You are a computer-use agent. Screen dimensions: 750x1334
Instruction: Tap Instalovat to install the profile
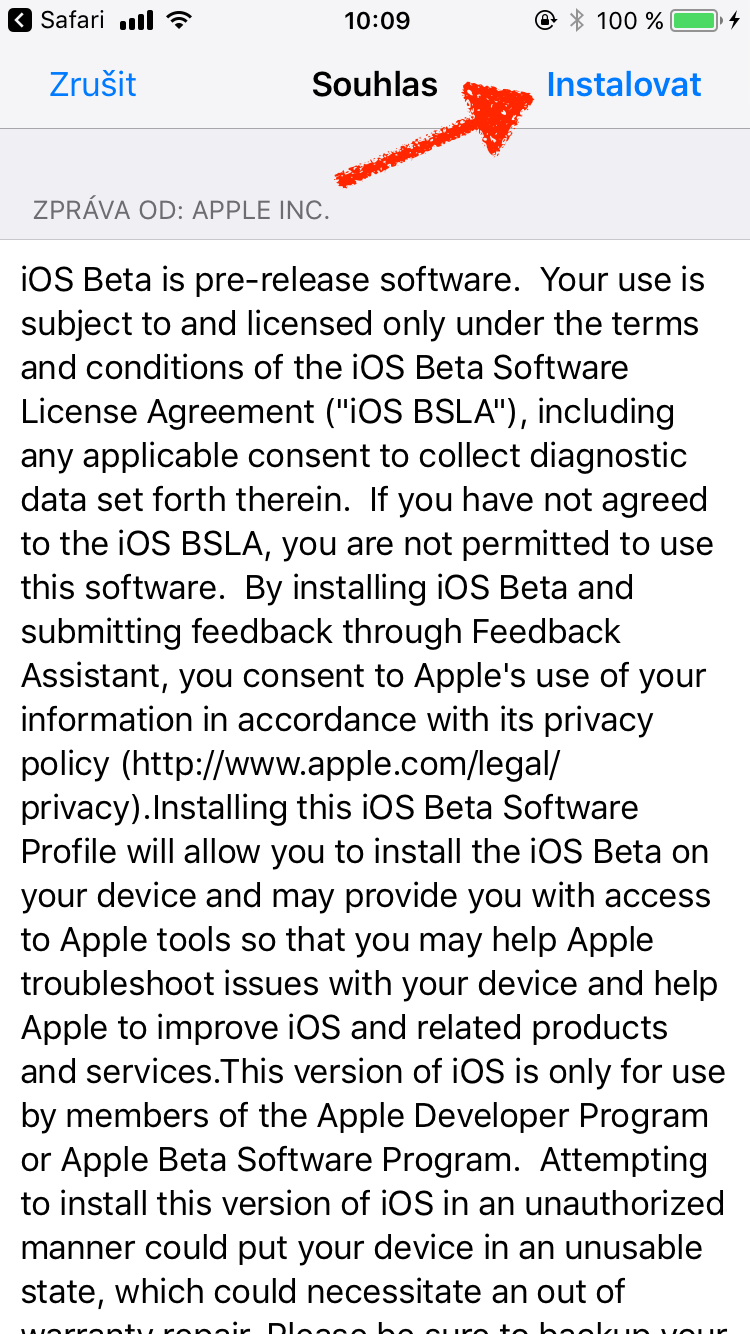pyautogui.click(x=624, y=85)
